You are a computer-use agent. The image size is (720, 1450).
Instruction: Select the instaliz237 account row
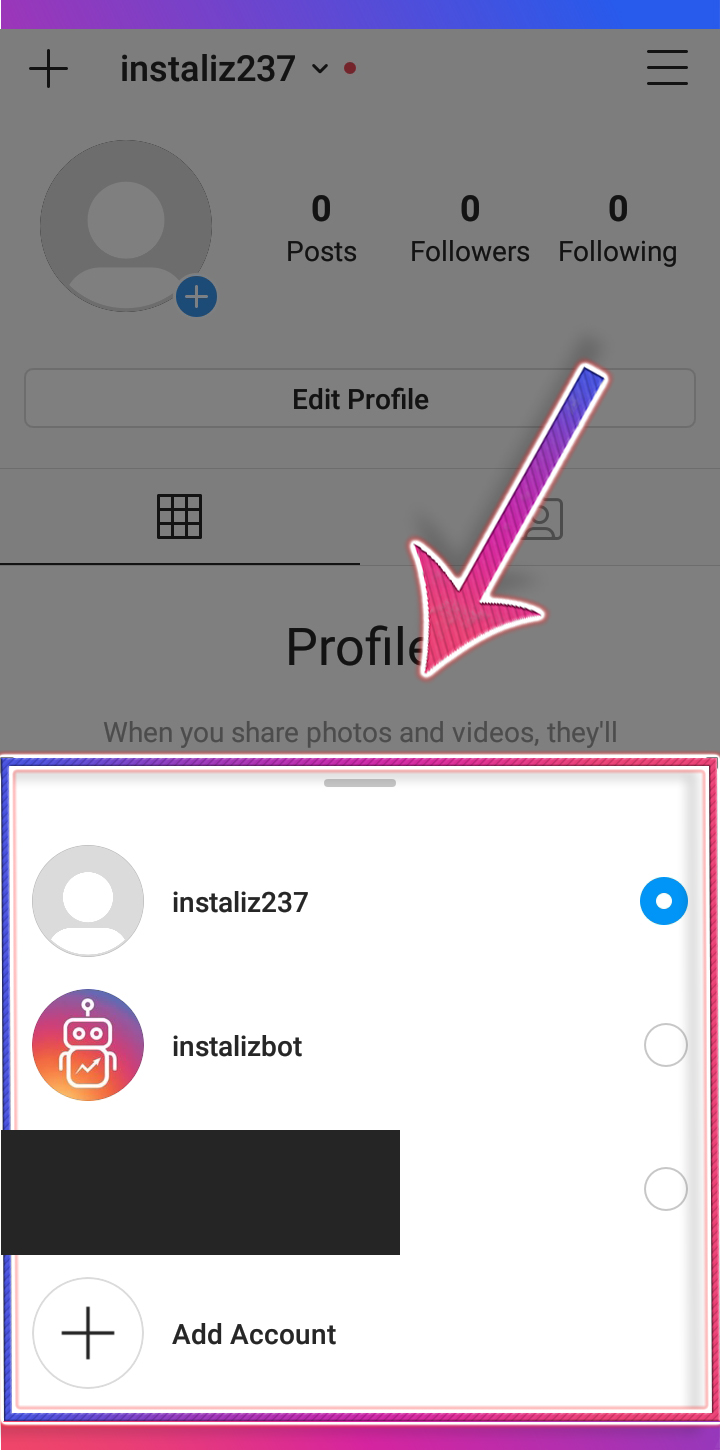pos(240,902)
